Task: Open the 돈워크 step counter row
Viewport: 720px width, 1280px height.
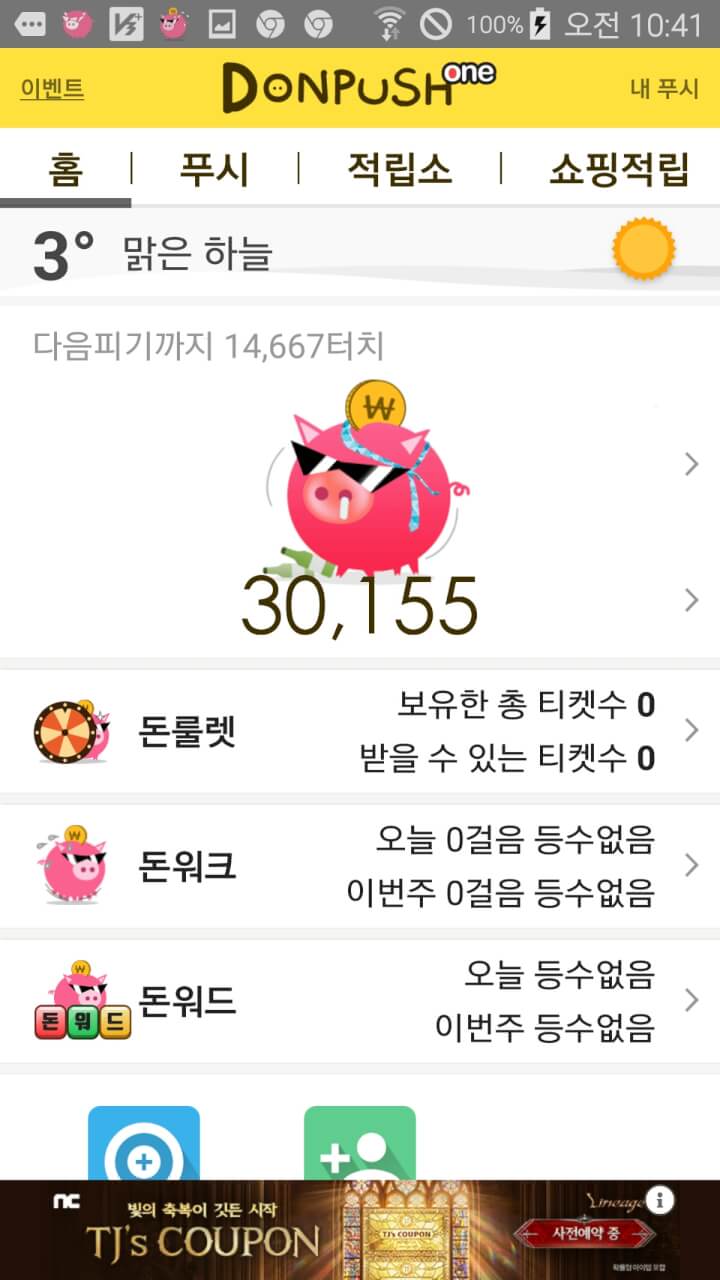Action: tap(360, 866)
